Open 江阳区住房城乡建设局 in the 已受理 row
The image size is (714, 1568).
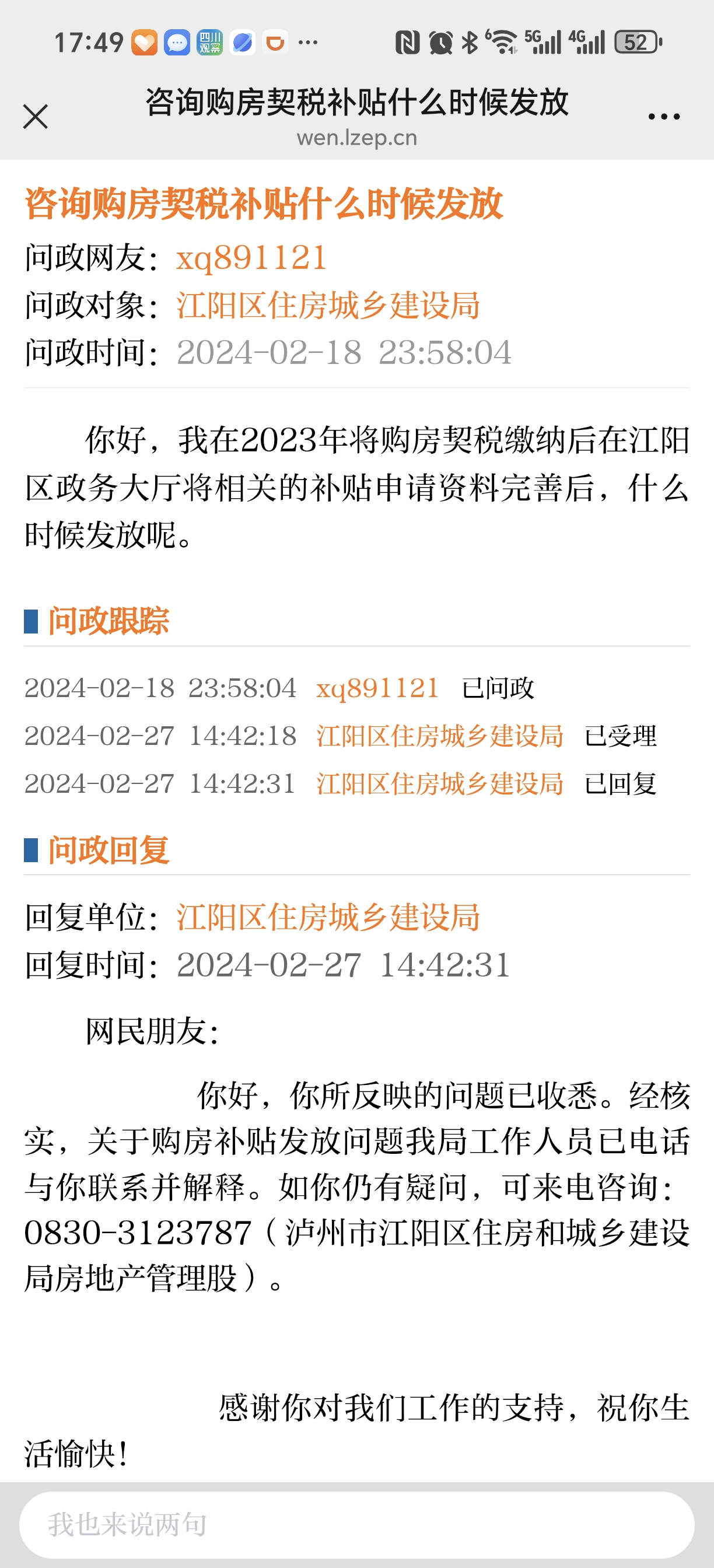click(439, 736)
